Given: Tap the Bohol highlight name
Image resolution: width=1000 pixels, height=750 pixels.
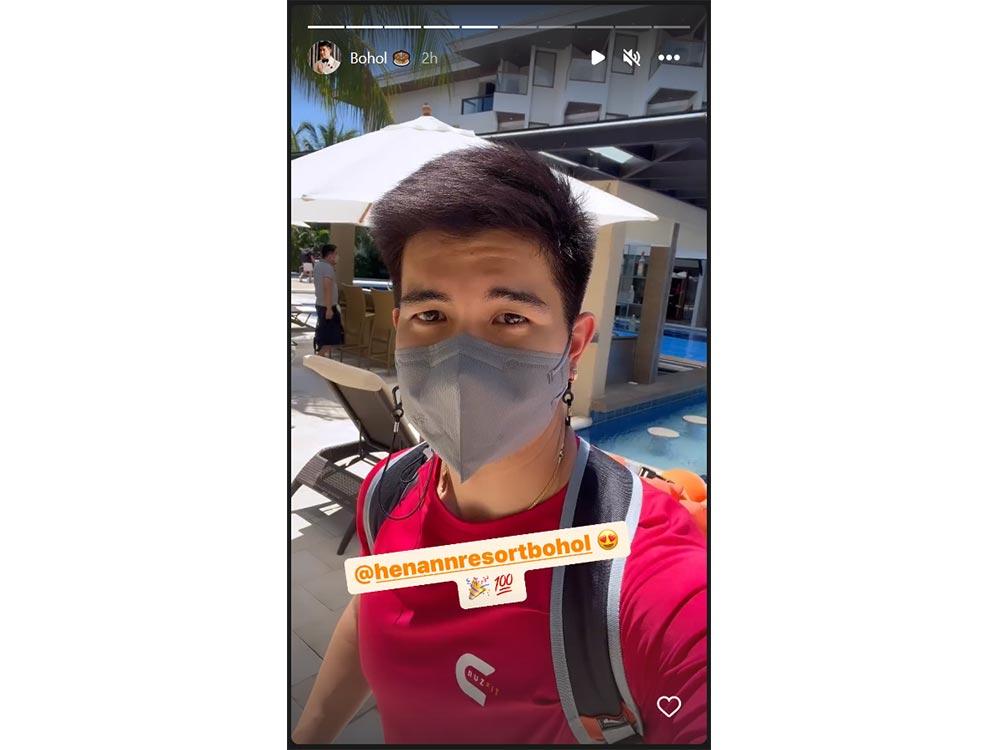Looking at the screenshot, I should pyautogui.click(x=368, y=58).
